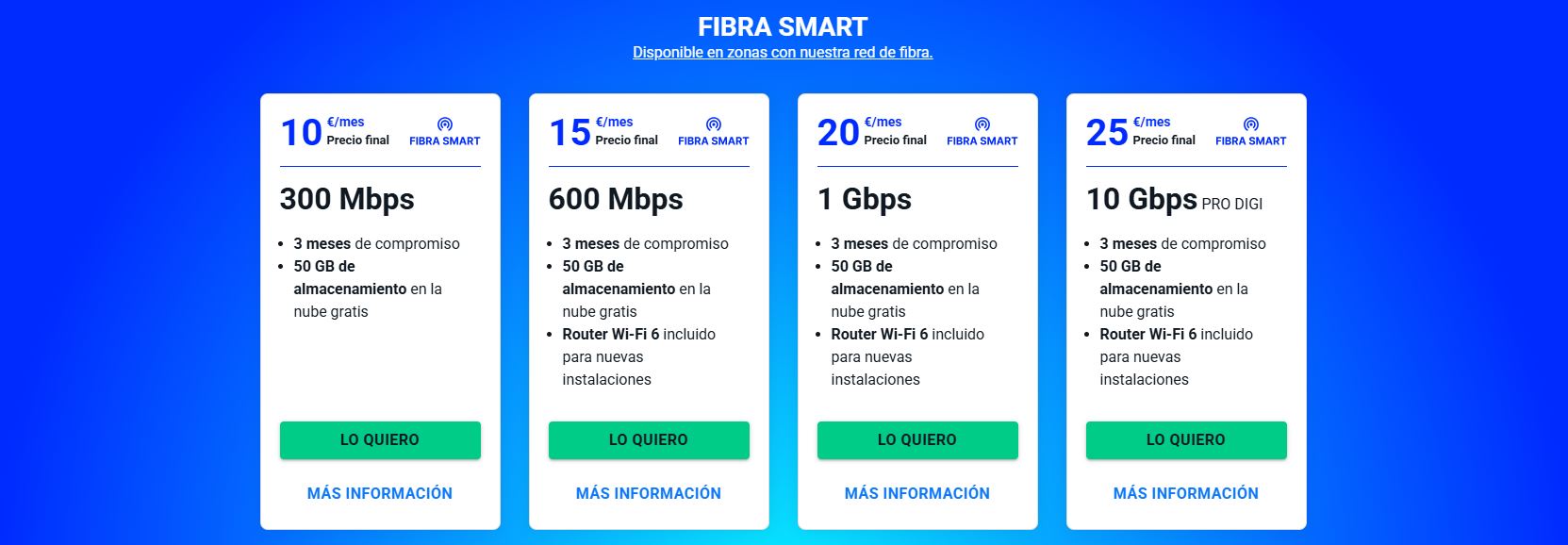The image size is (1568, 545).
Task: Show MÁS INFORMACIÓN for the 10 Gbps plan
Action: [x=1186, y=493]
